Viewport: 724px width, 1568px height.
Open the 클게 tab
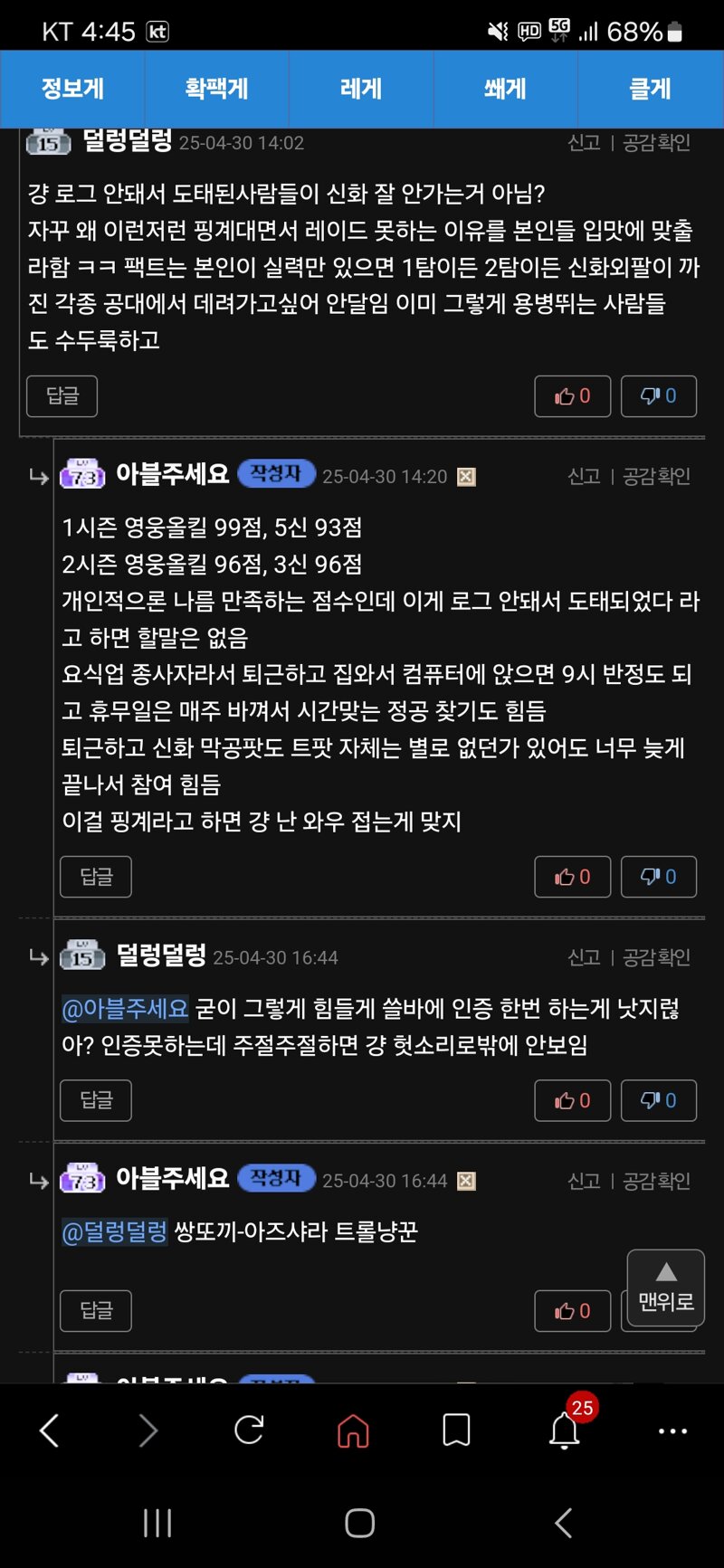(x=651, y=89)
